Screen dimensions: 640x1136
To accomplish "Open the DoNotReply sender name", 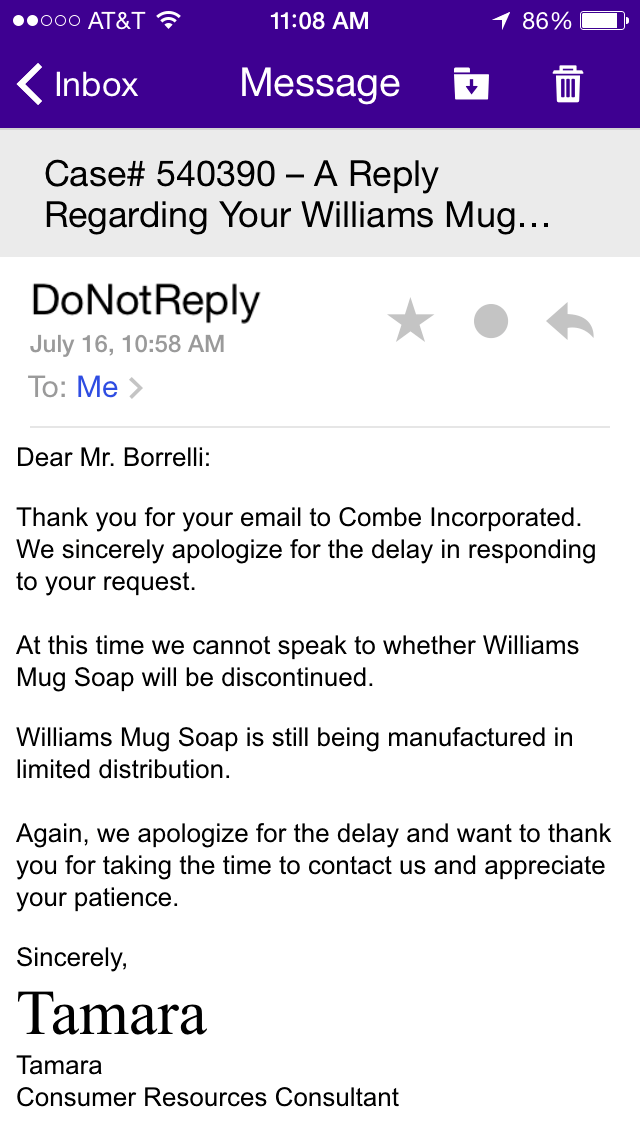I will 146,300.
